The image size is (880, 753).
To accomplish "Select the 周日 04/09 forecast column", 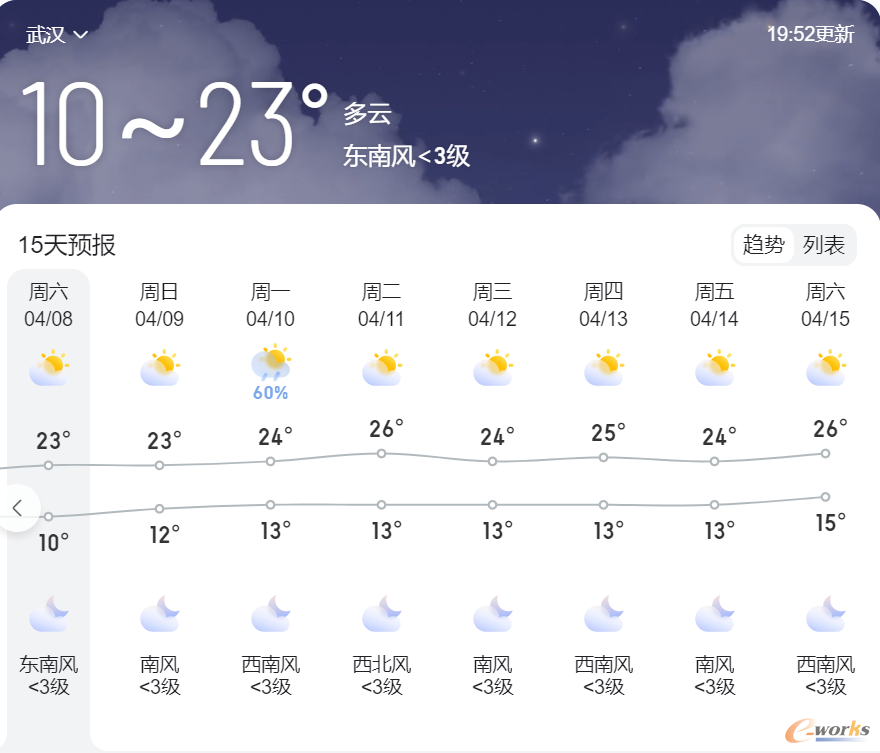I will tap(160, 305).
